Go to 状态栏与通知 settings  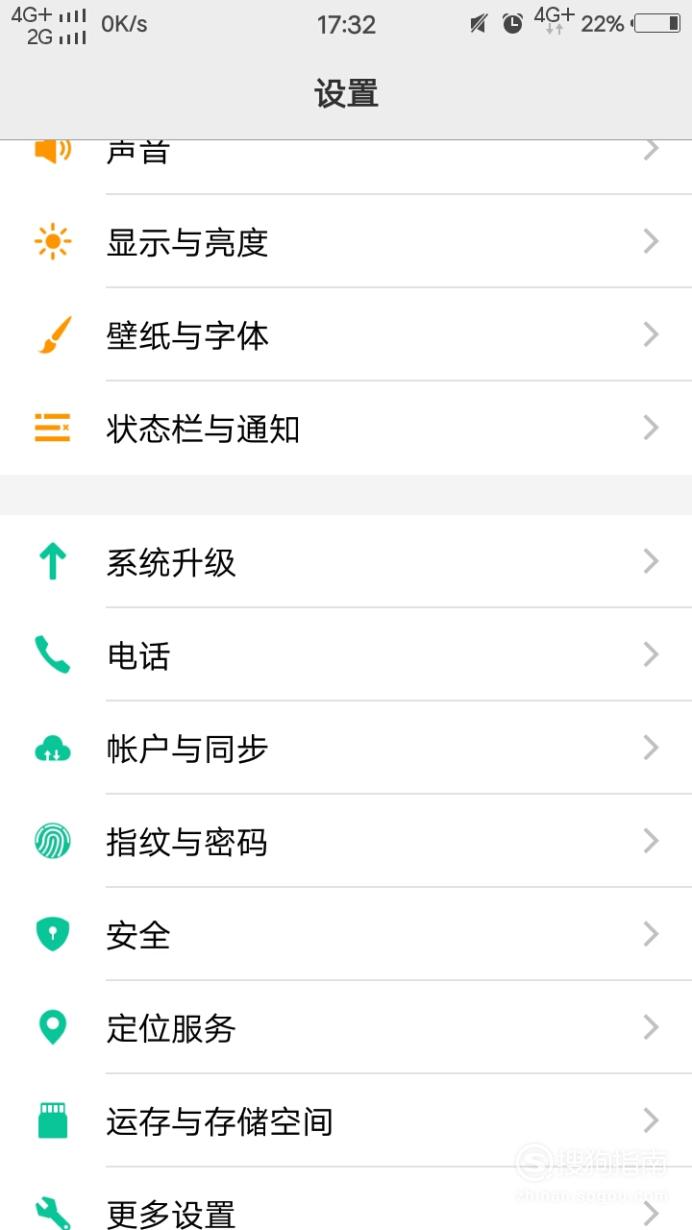click(346, 428)
